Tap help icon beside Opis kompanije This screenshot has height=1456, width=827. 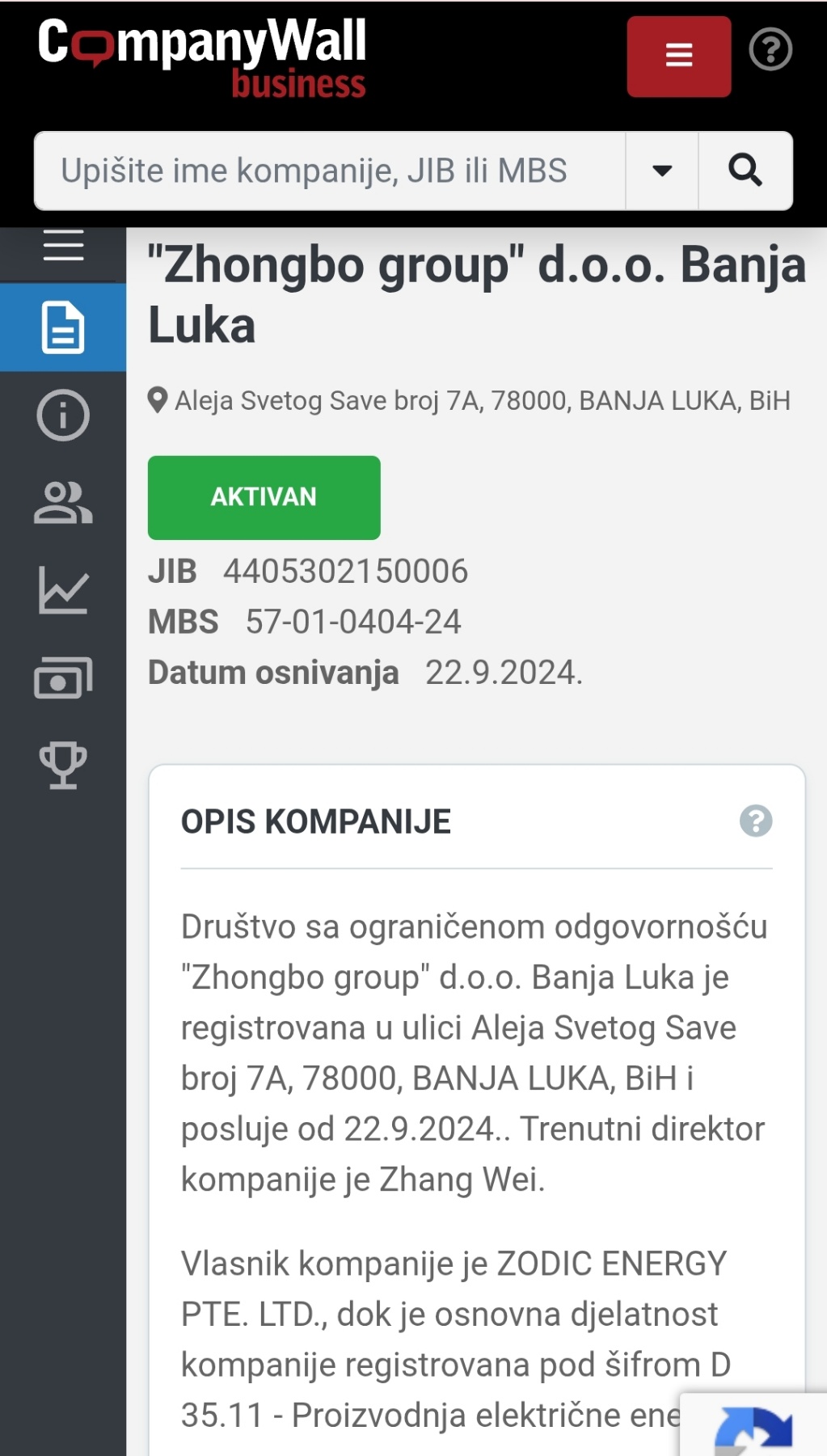[x=756, y=821]
